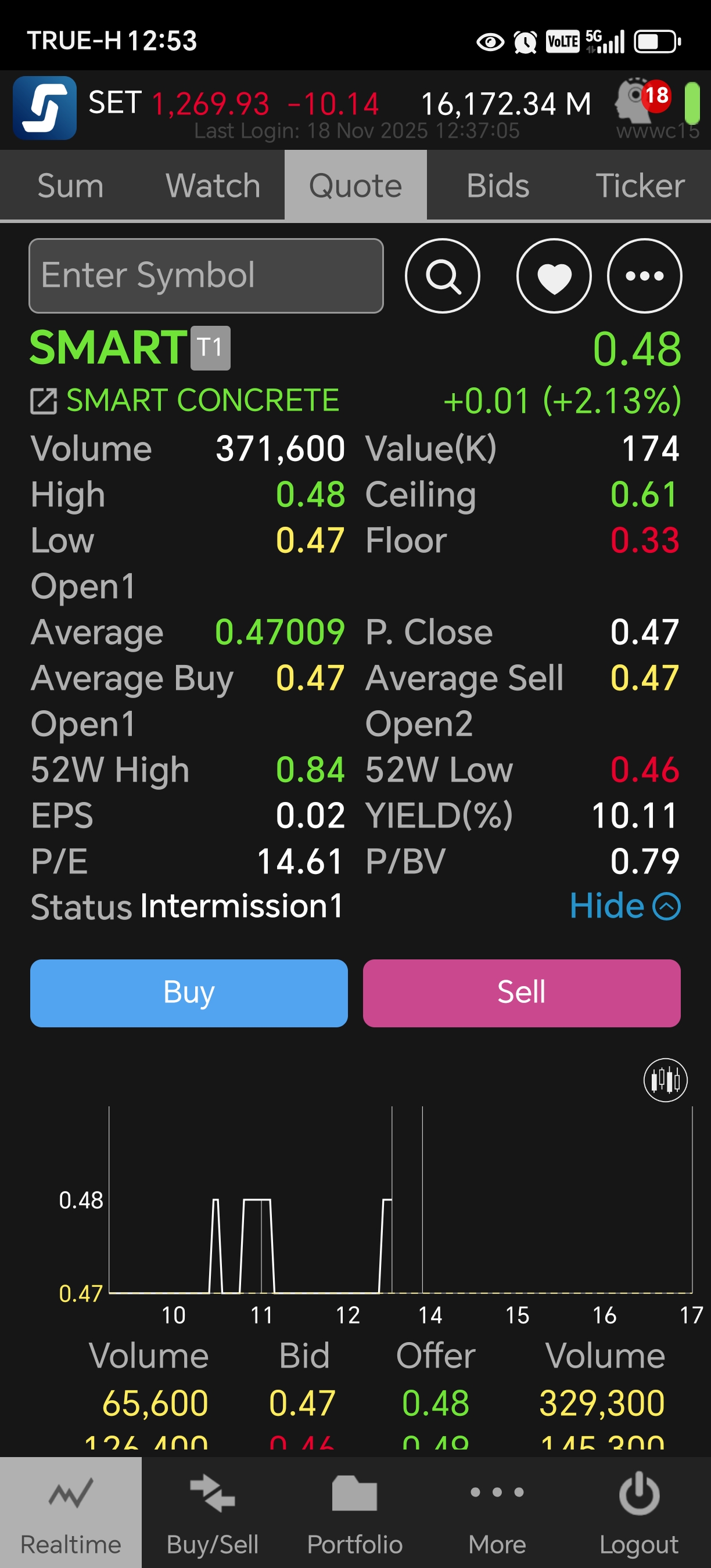
Task: Log out using the Logout button
Action: click(x=639, y=1512)
